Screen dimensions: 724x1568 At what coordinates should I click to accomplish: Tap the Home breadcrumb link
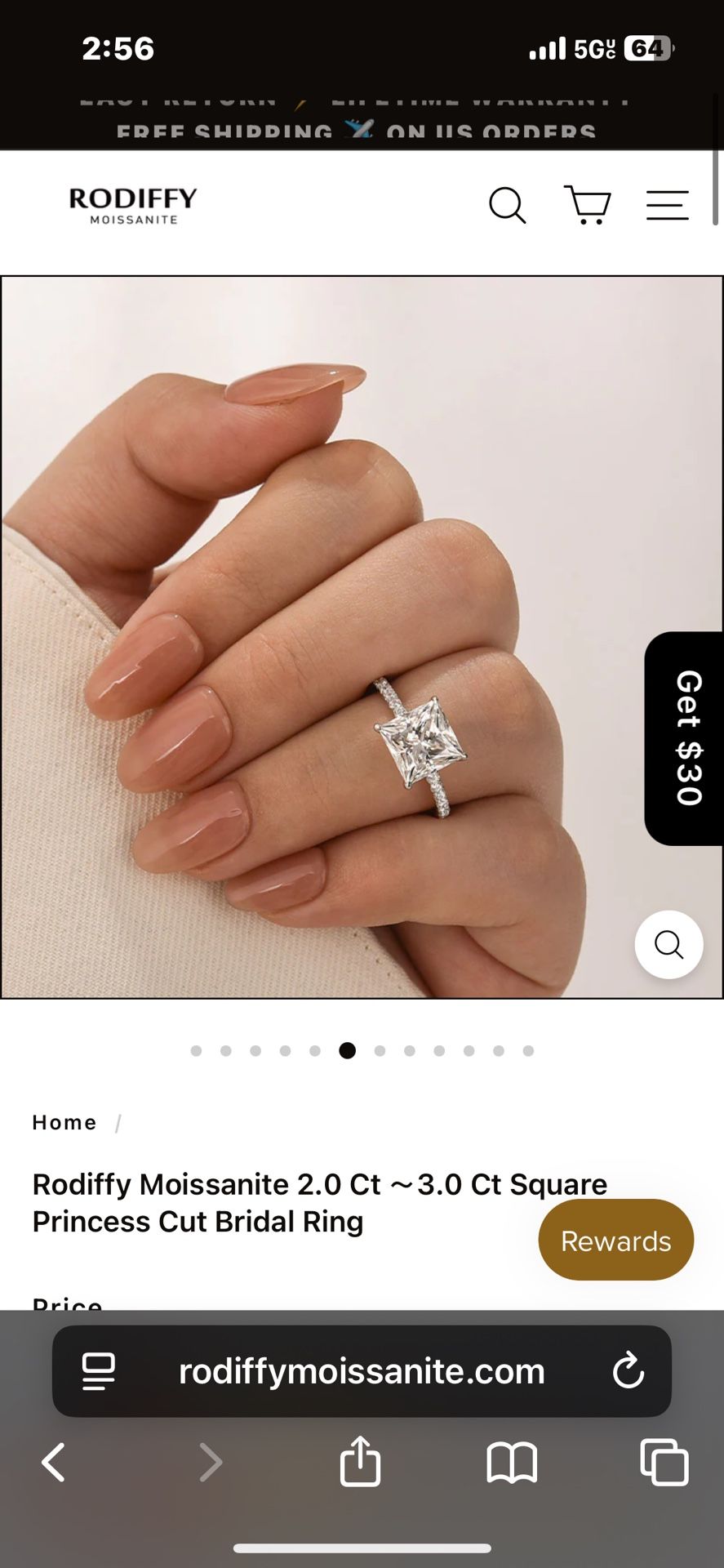tap(64, 1122)
